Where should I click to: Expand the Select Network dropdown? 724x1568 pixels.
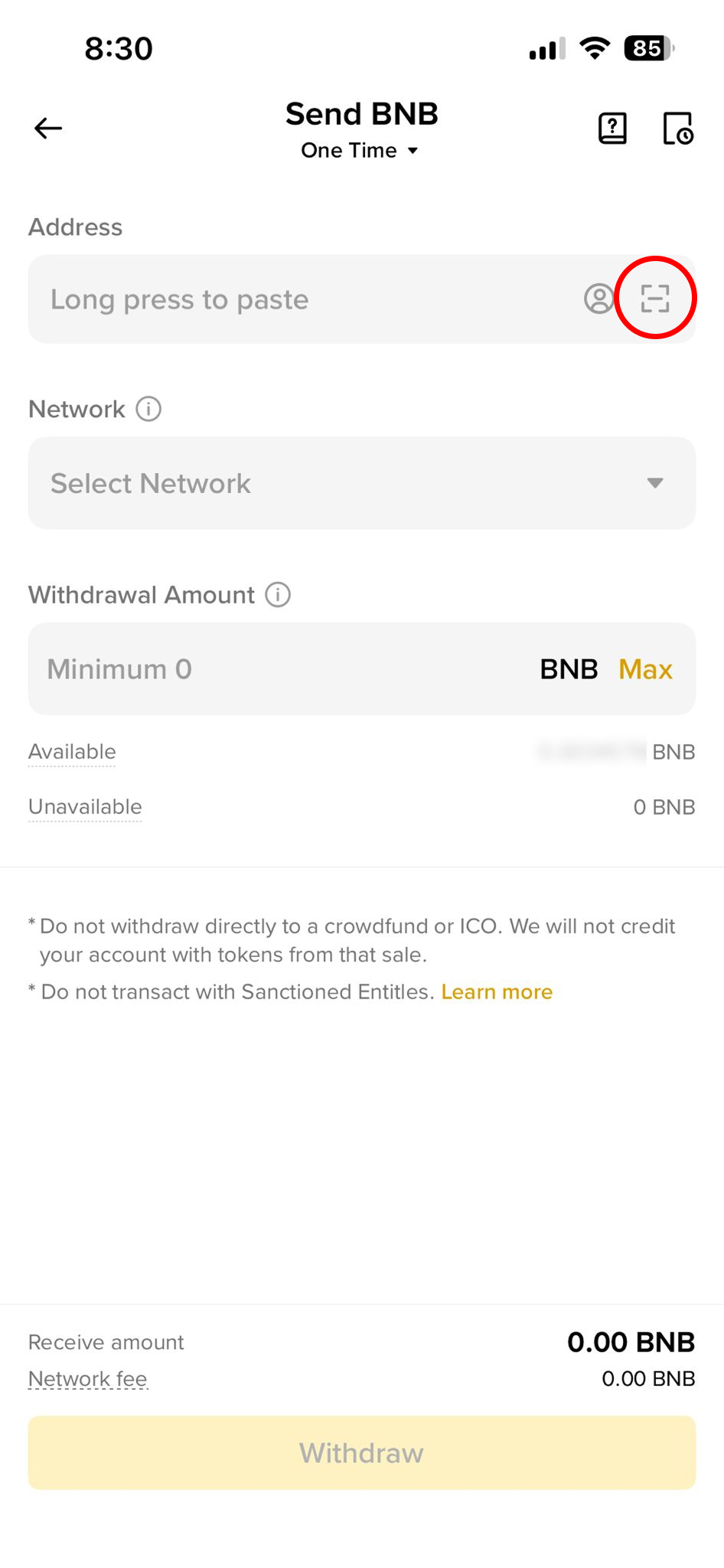pos(361,483)
